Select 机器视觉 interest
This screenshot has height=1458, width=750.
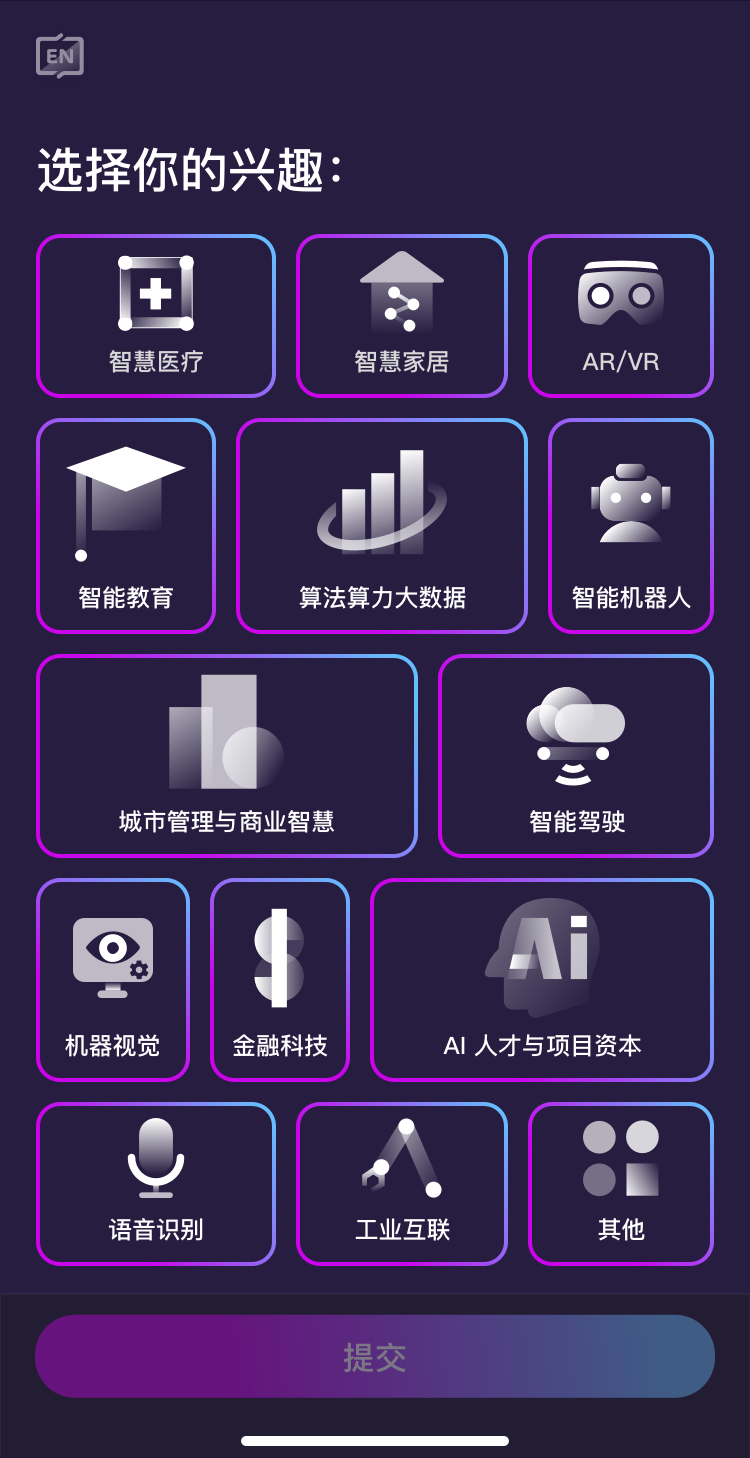click(x=113, y=980)
